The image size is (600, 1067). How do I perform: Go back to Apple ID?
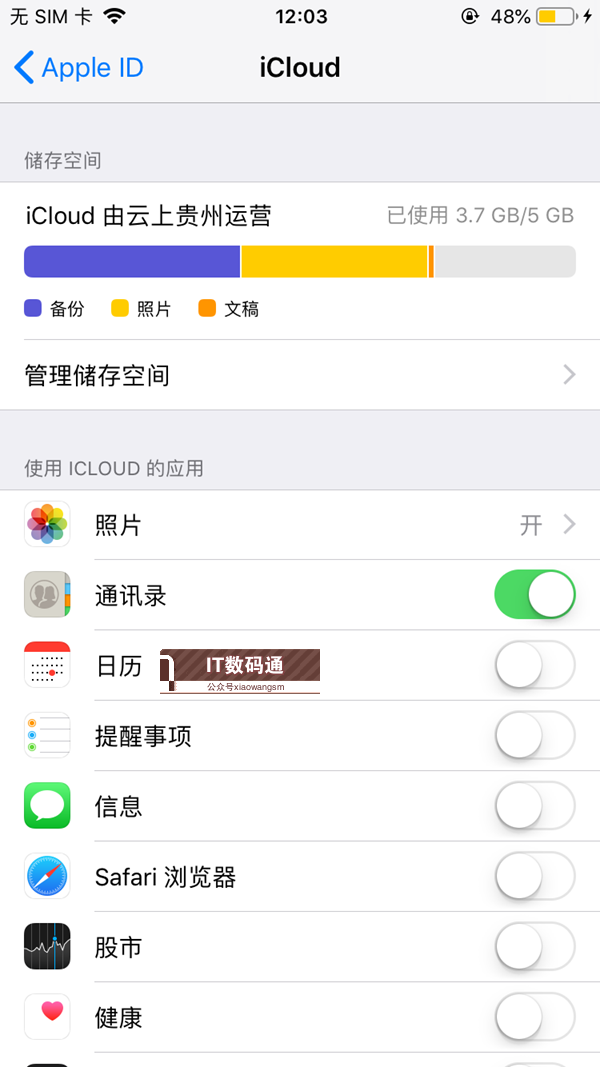(x=79, y=68)
